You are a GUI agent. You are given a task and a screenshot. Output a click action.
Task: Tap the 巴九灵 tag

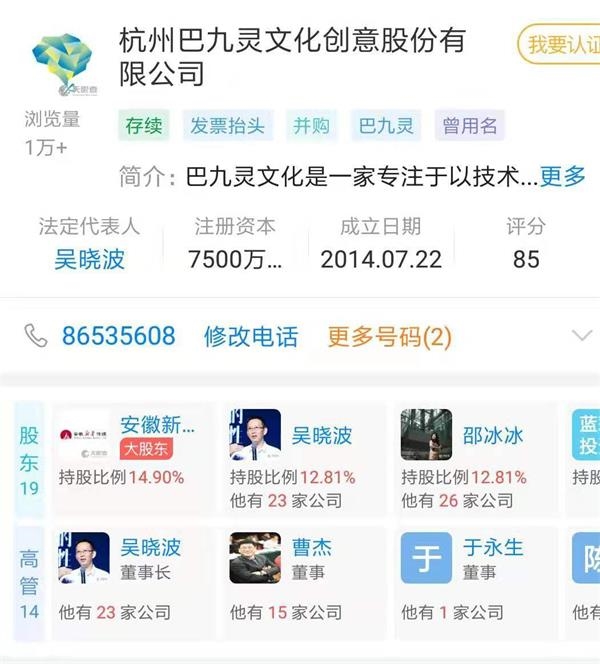[x=386, y=126]
